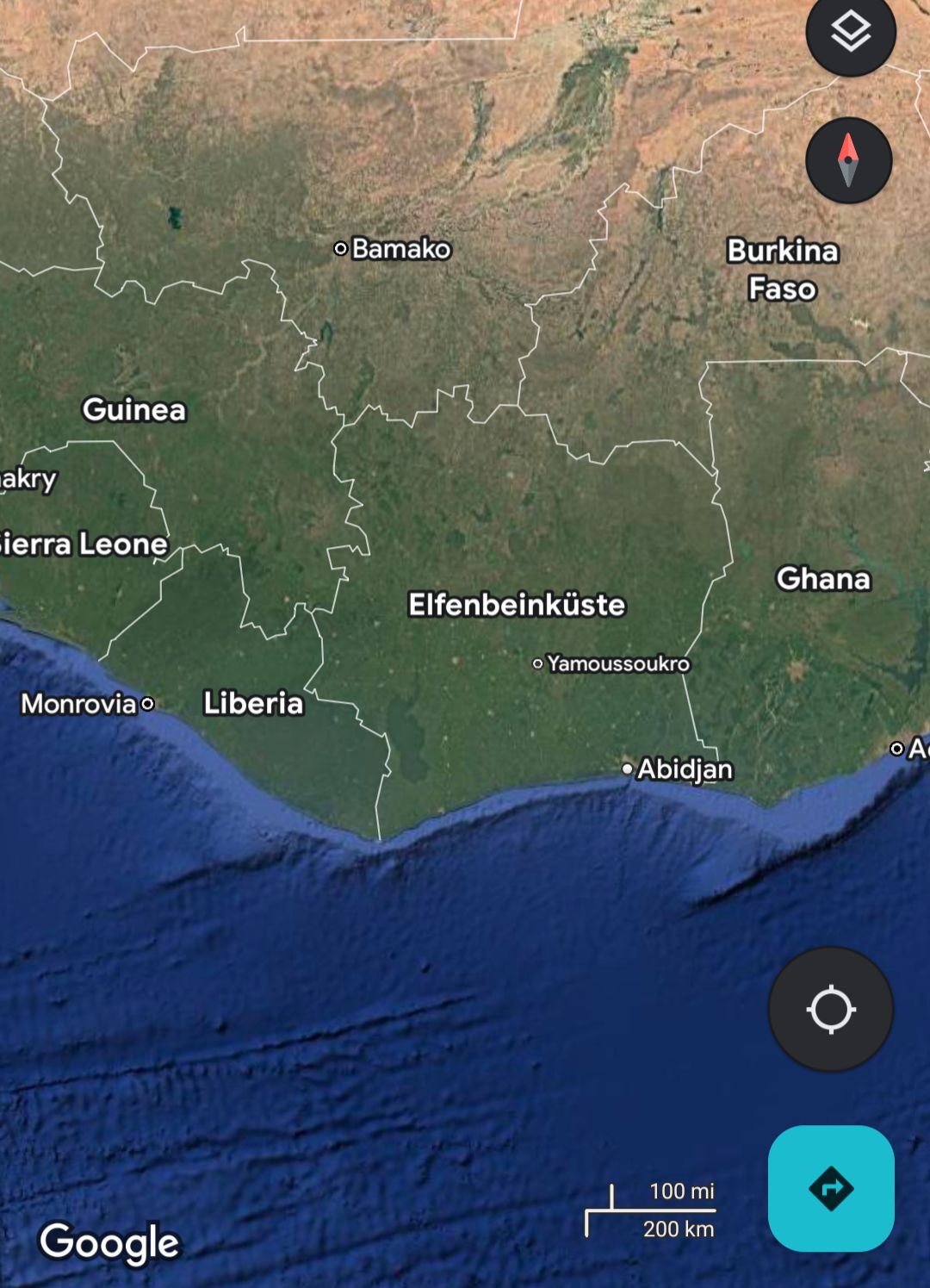Image resolution: width=930 pixels, height=1288 pixels.
Task: Open the map layers selector
Action: click(850, 33)
